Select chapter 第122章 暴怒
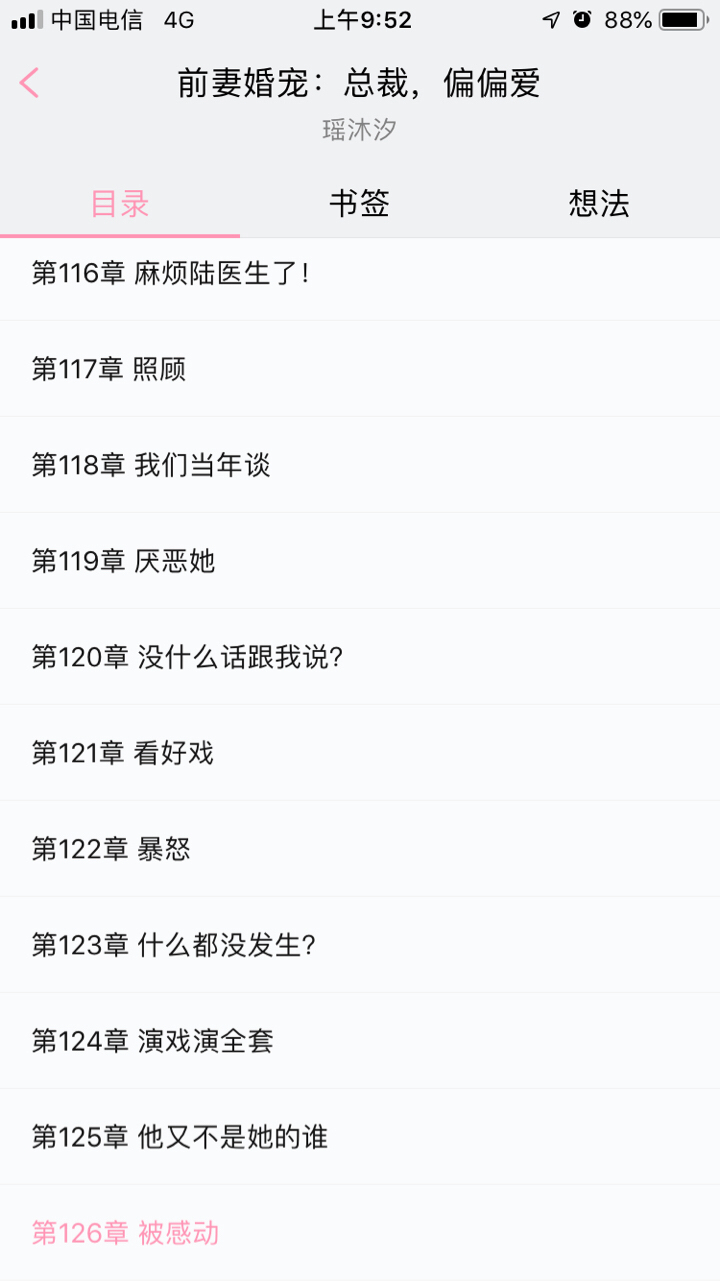 (111, 849)
